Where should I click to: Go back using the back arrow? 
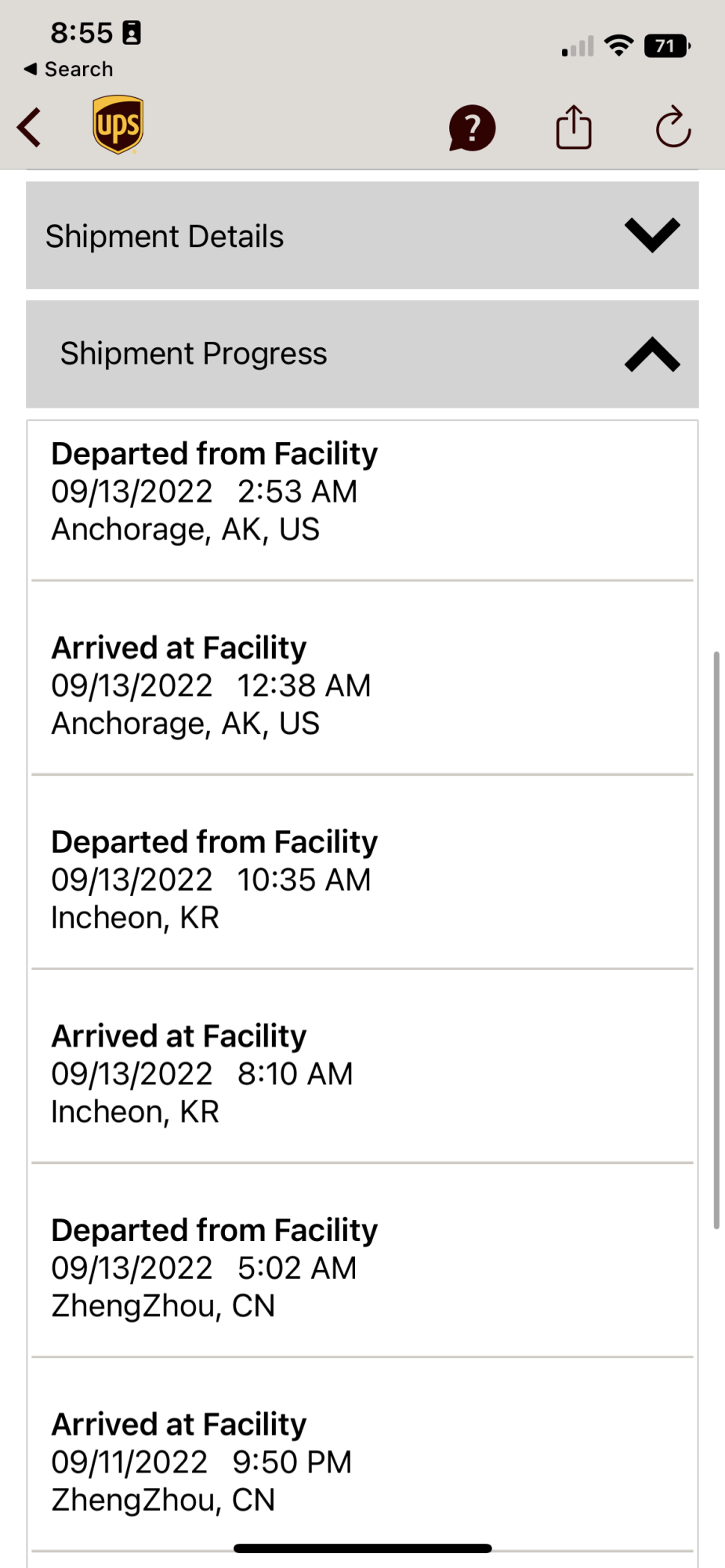(x=30, y=128)
